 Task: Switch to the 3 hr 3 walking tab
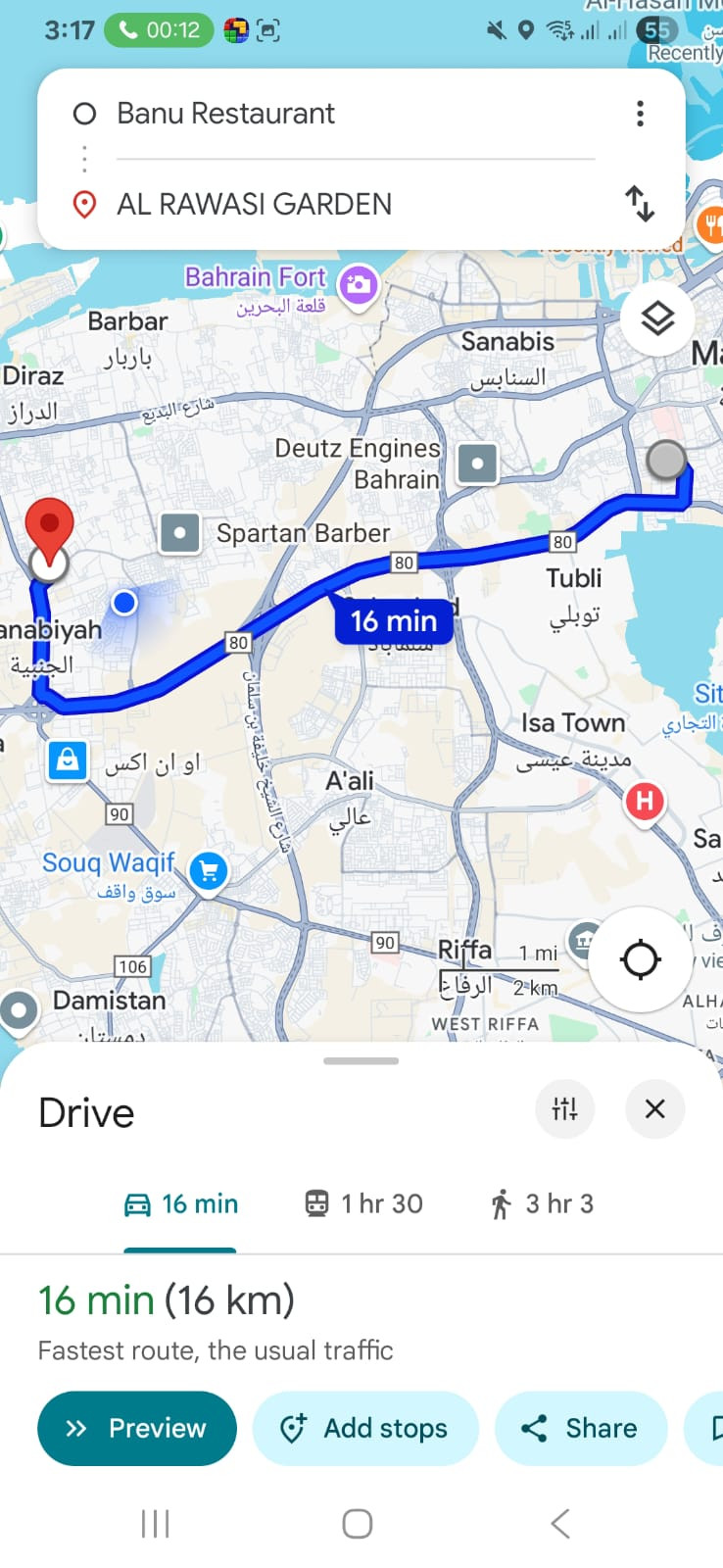(541, 1204)
